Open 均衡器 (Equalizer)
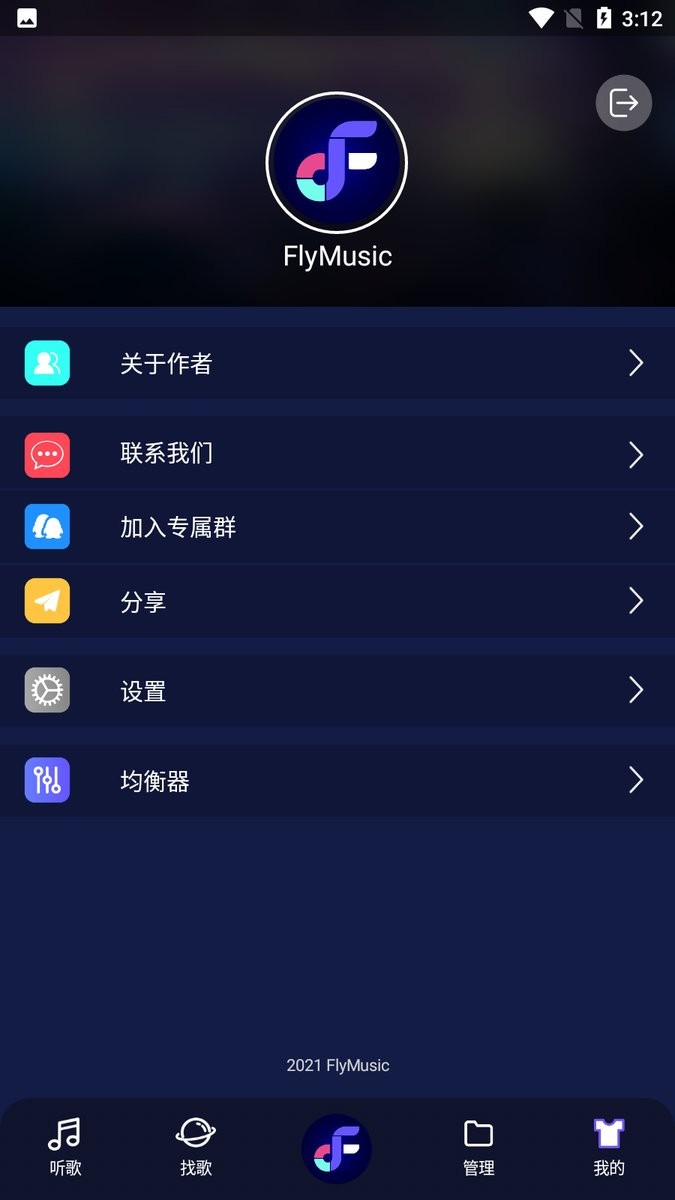675x1200 pixels. [x=337, y=781]
